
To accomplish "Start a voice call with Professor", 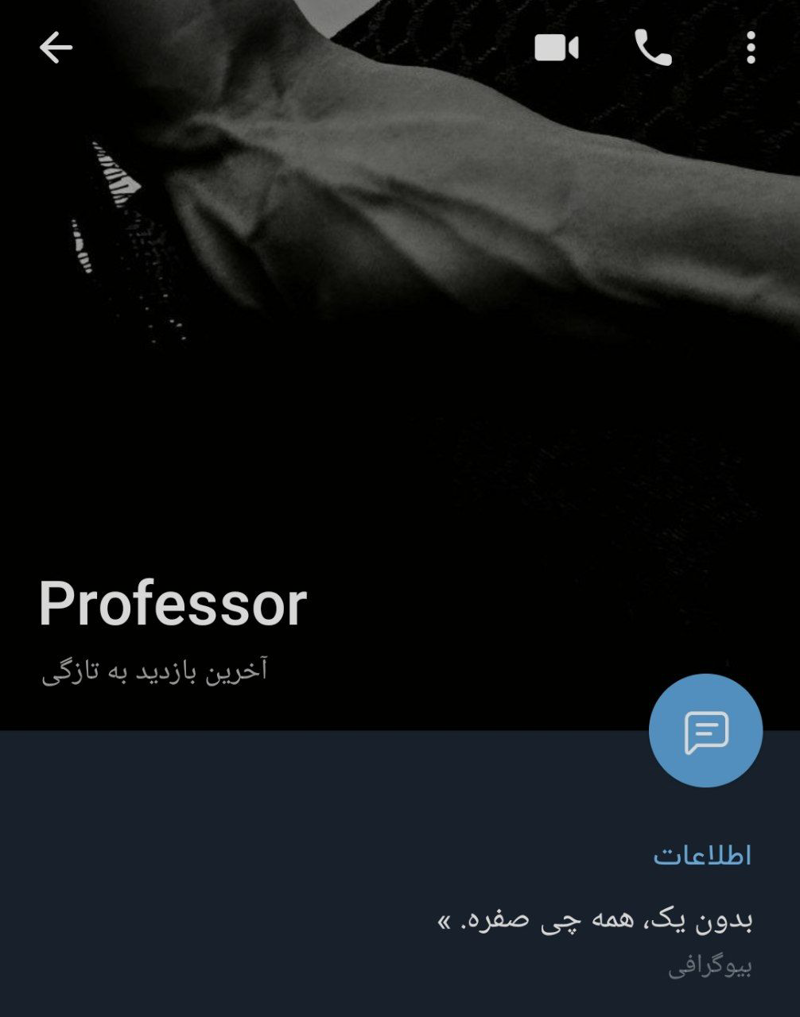I will point(653,48).
